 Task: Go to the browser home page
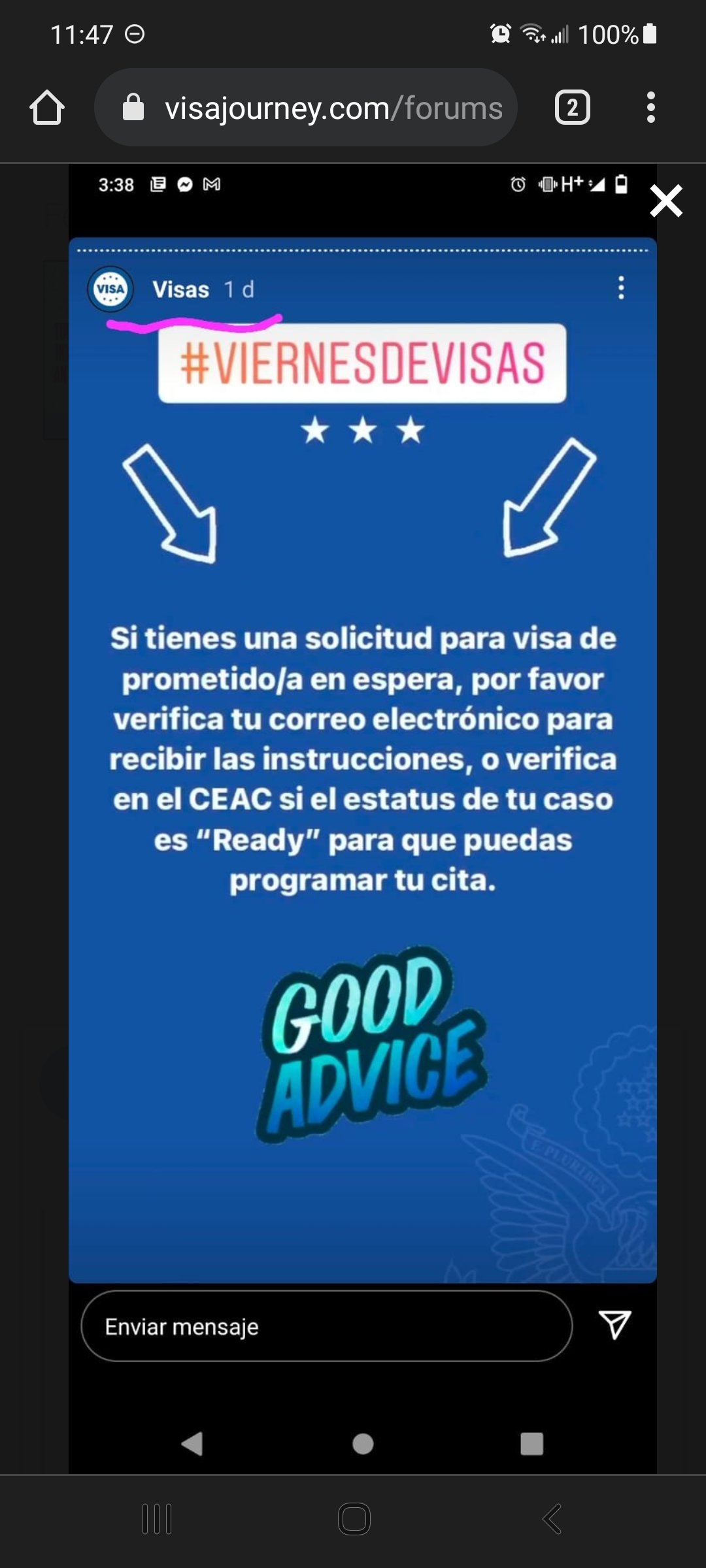47,107
